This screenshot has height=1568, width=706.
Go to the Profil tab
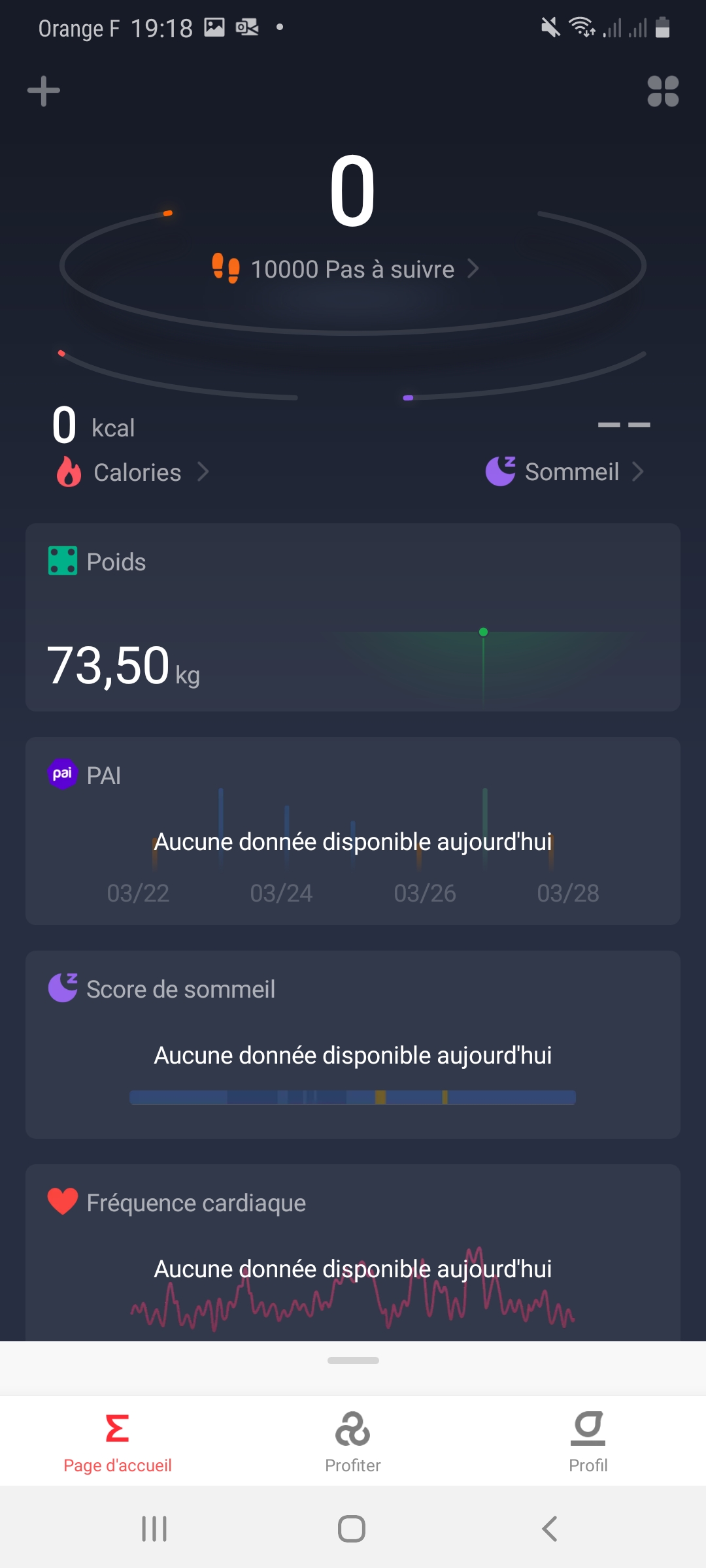(x=588, y=1441)
